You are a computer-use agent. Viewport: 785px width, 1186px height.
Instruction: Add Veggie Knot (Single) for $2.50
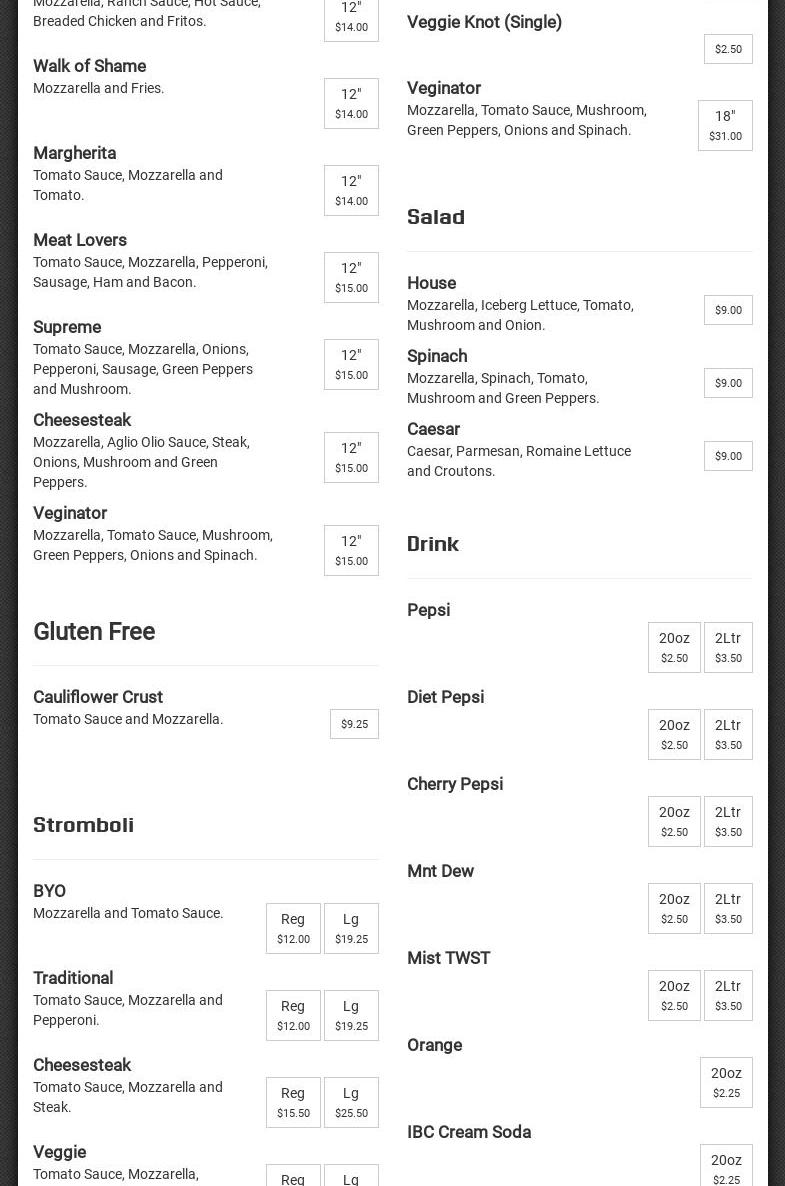(x=728, y=49)
